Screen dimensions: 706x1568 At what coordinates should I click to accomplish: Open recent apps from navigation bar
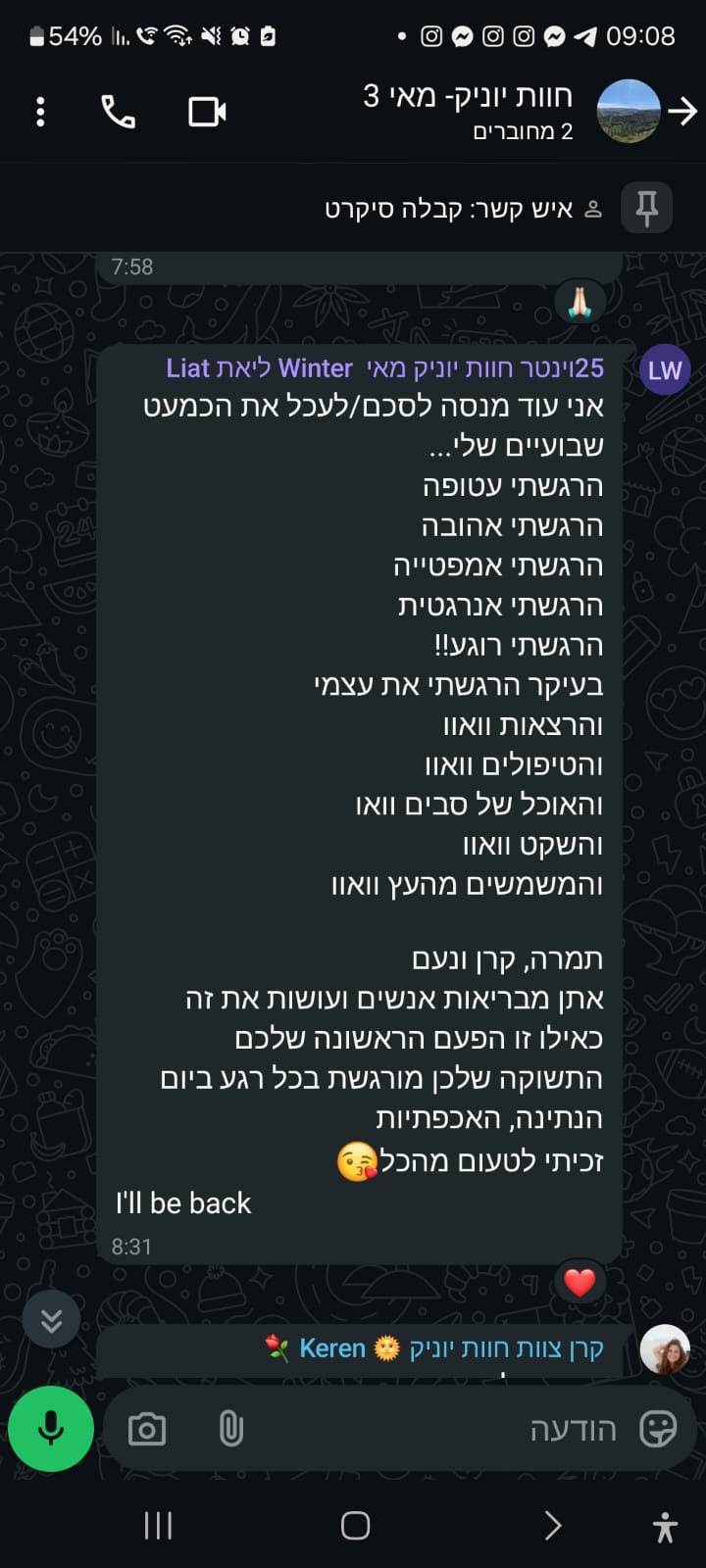click(x=158, y=1525)
